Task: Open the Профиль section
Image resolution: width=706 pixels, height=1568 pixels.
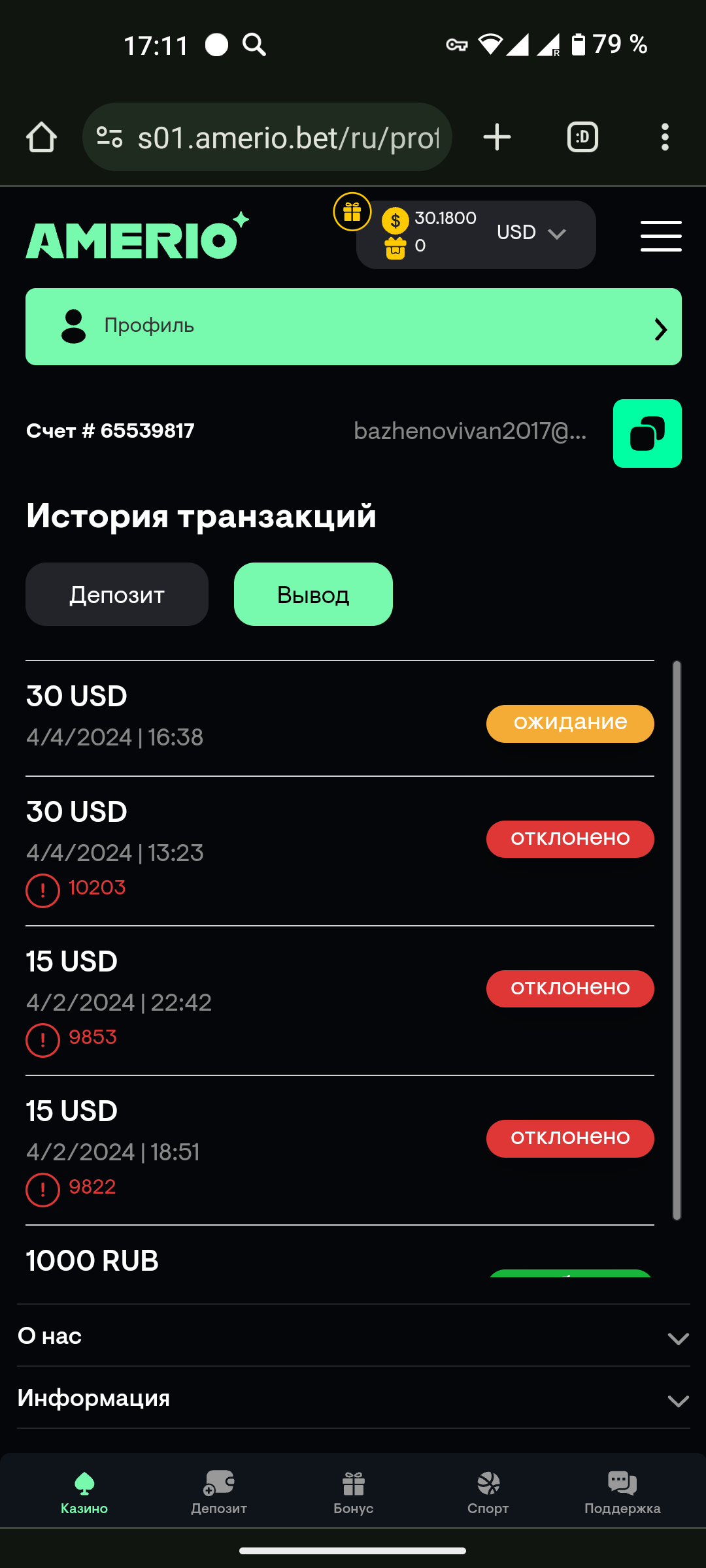Action: tap(353, 326)
